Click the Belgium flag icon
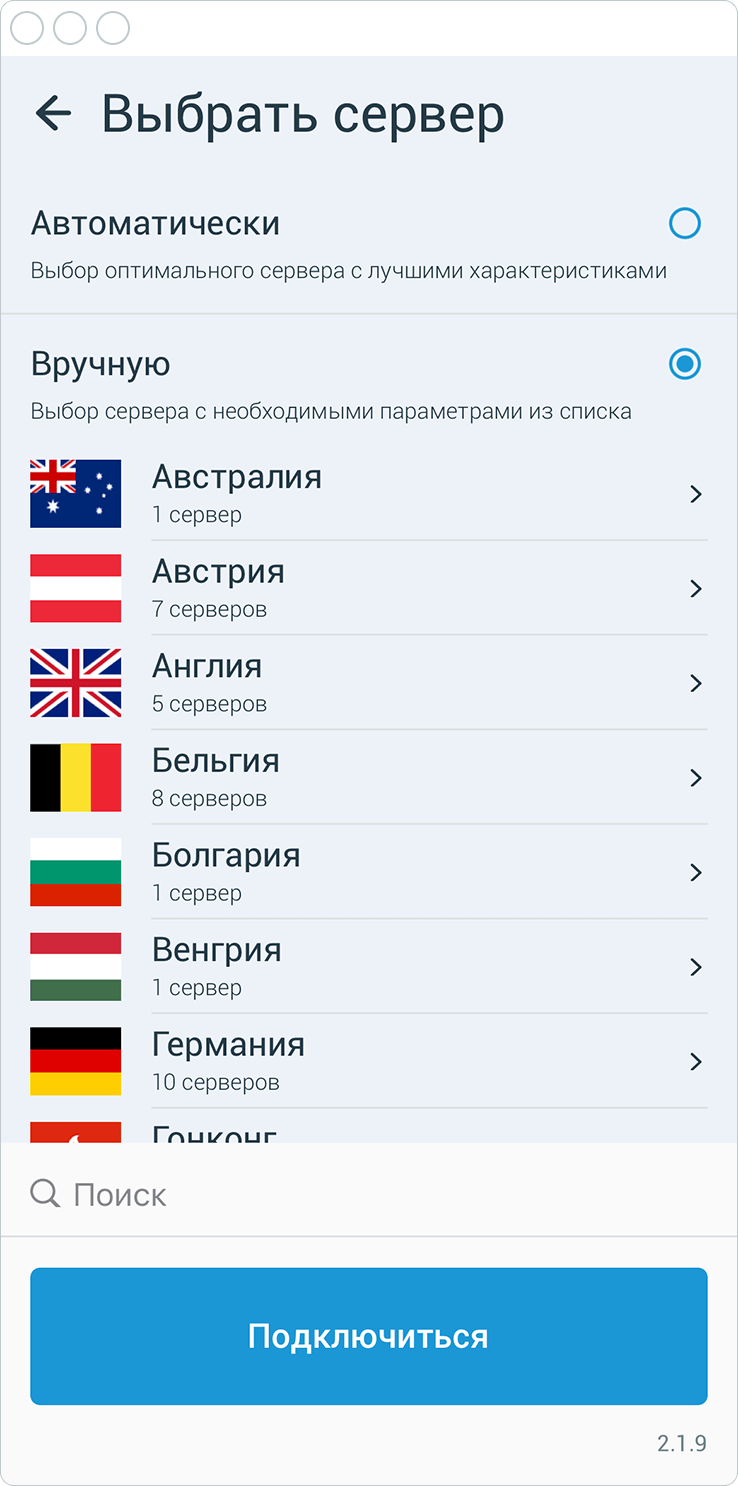 (75, 777)
